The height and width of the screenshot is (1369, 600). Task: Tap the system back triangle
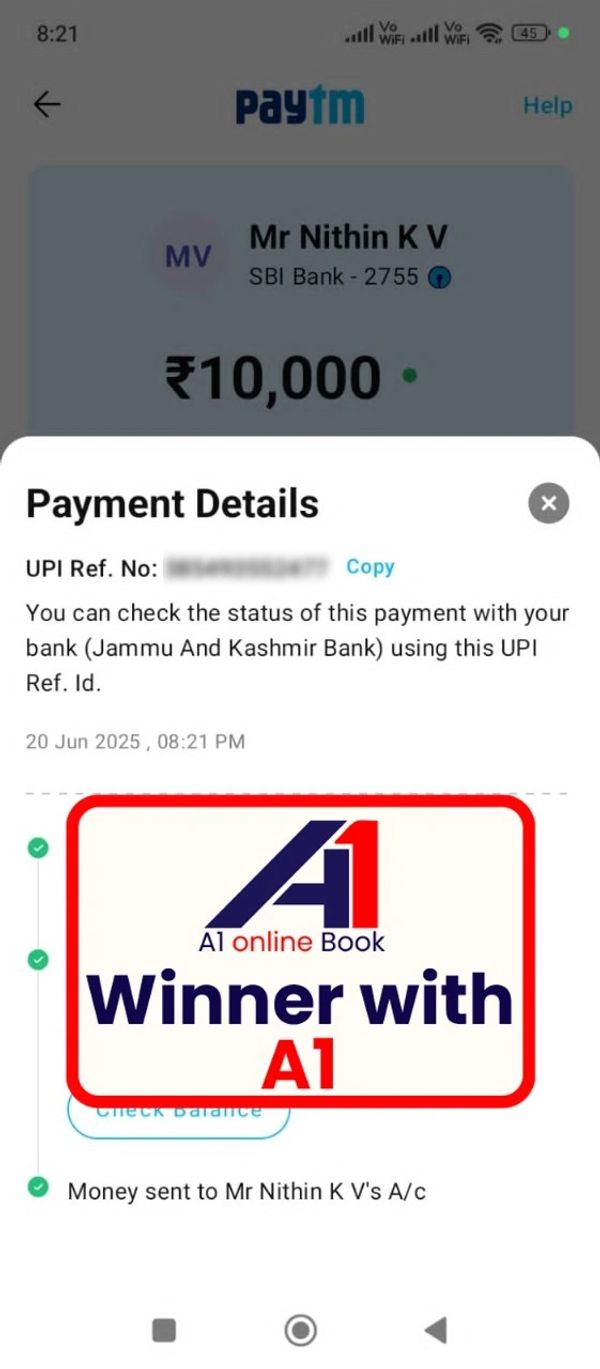(435, 1329)
